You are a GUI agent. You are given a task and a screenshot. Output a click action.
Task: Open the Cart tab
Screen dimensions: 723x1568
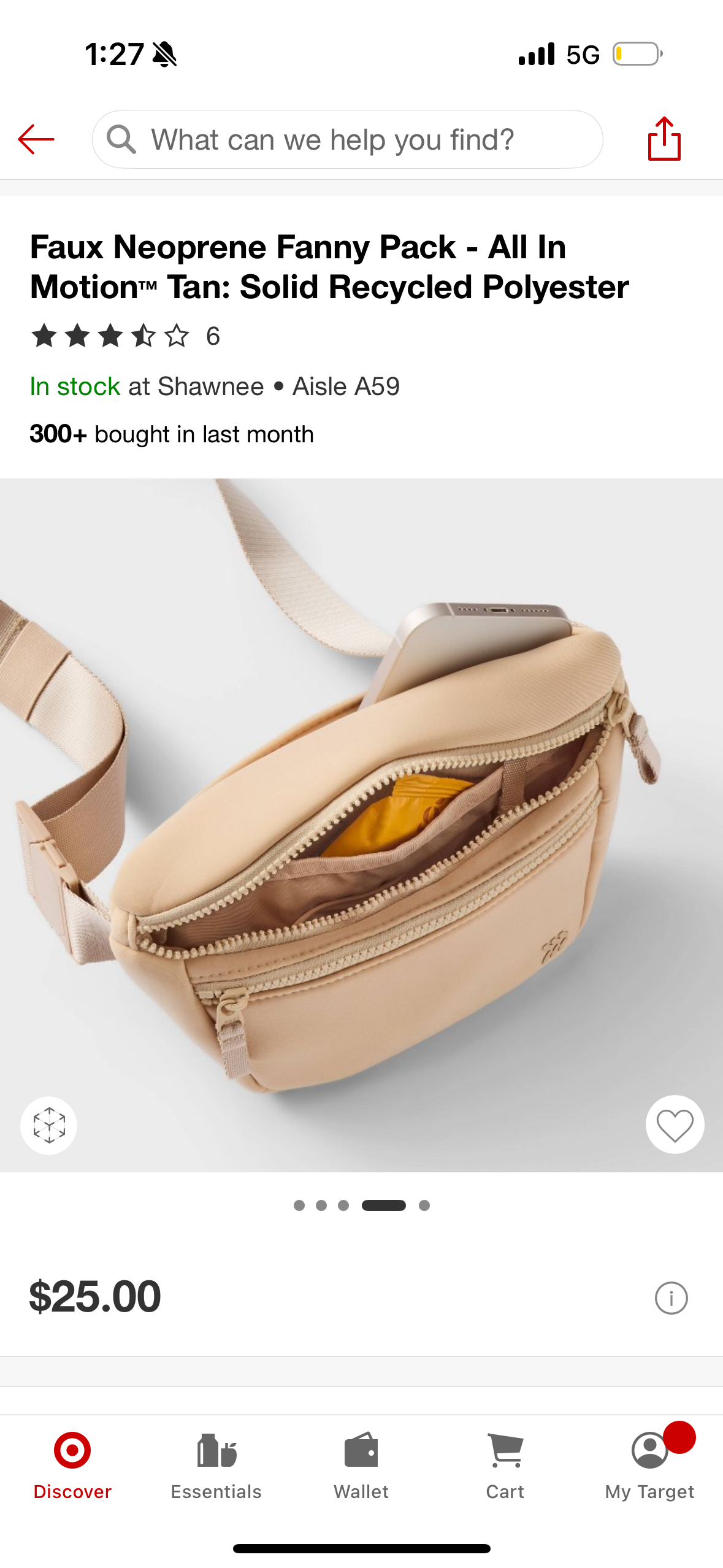coord(505,1466)
